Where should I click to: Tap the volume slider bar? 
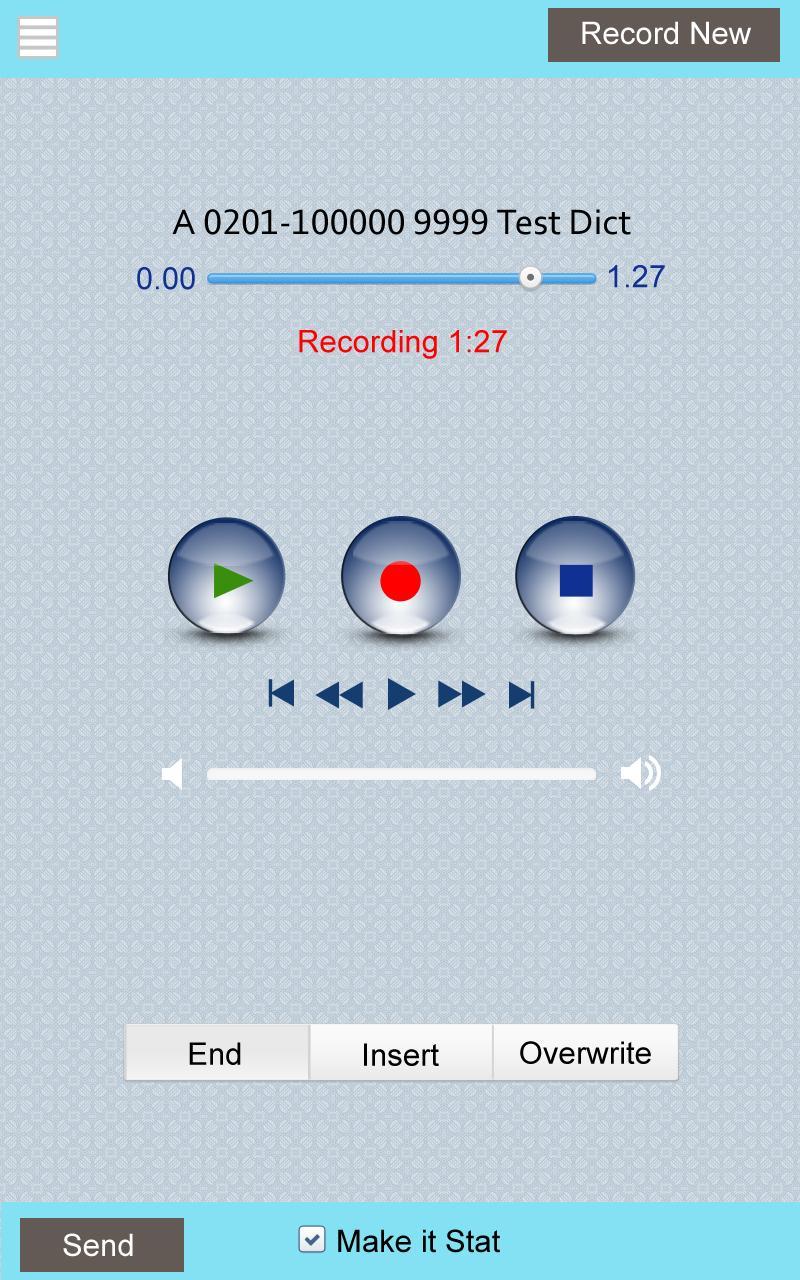tap(400, 774)
